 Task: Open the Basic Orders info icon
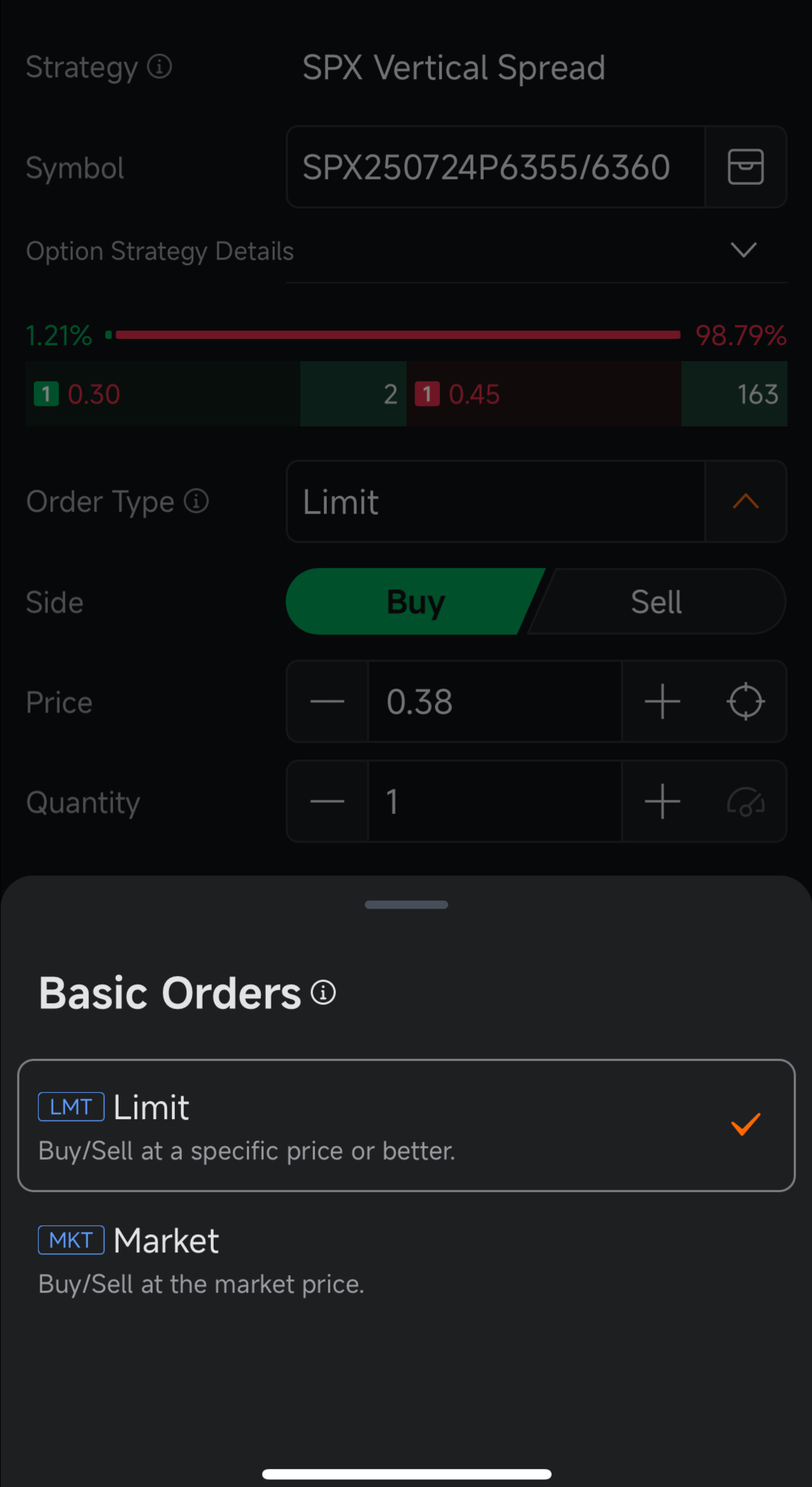point(323,993)
